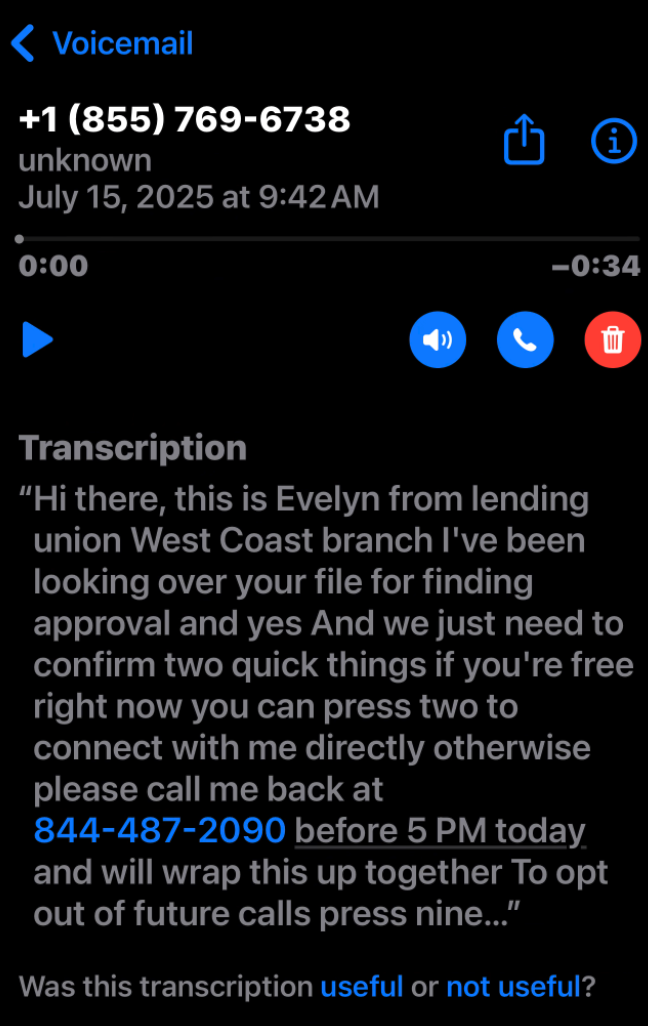Turn on speaker audio output
The width and height of the screenshot is (648, 1026).
pyautogui.click(x=438, y=340)
